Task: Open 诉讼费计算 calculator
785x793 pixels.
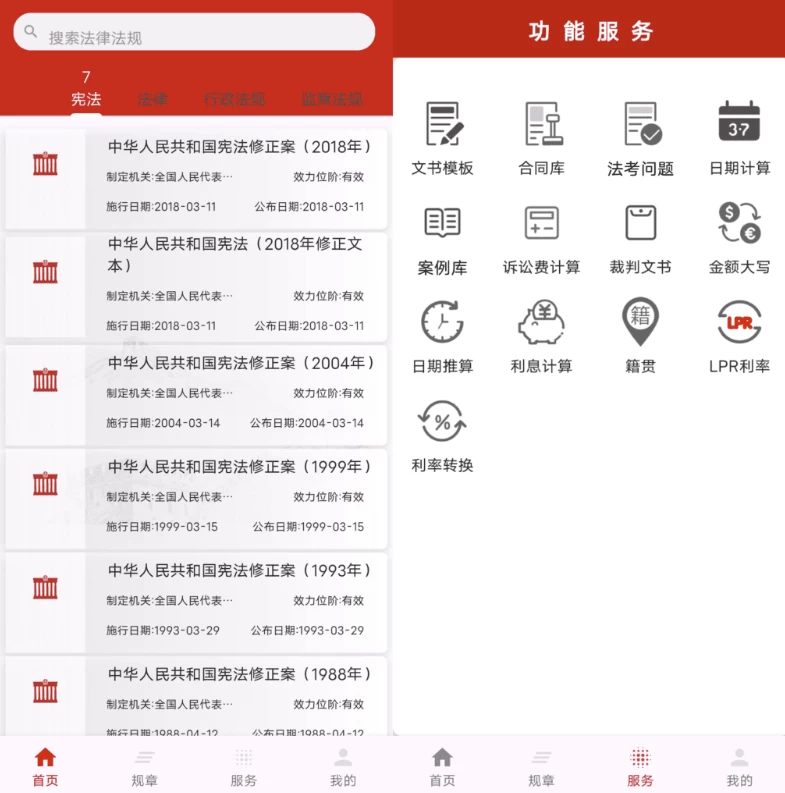Action: coord(541,238)
